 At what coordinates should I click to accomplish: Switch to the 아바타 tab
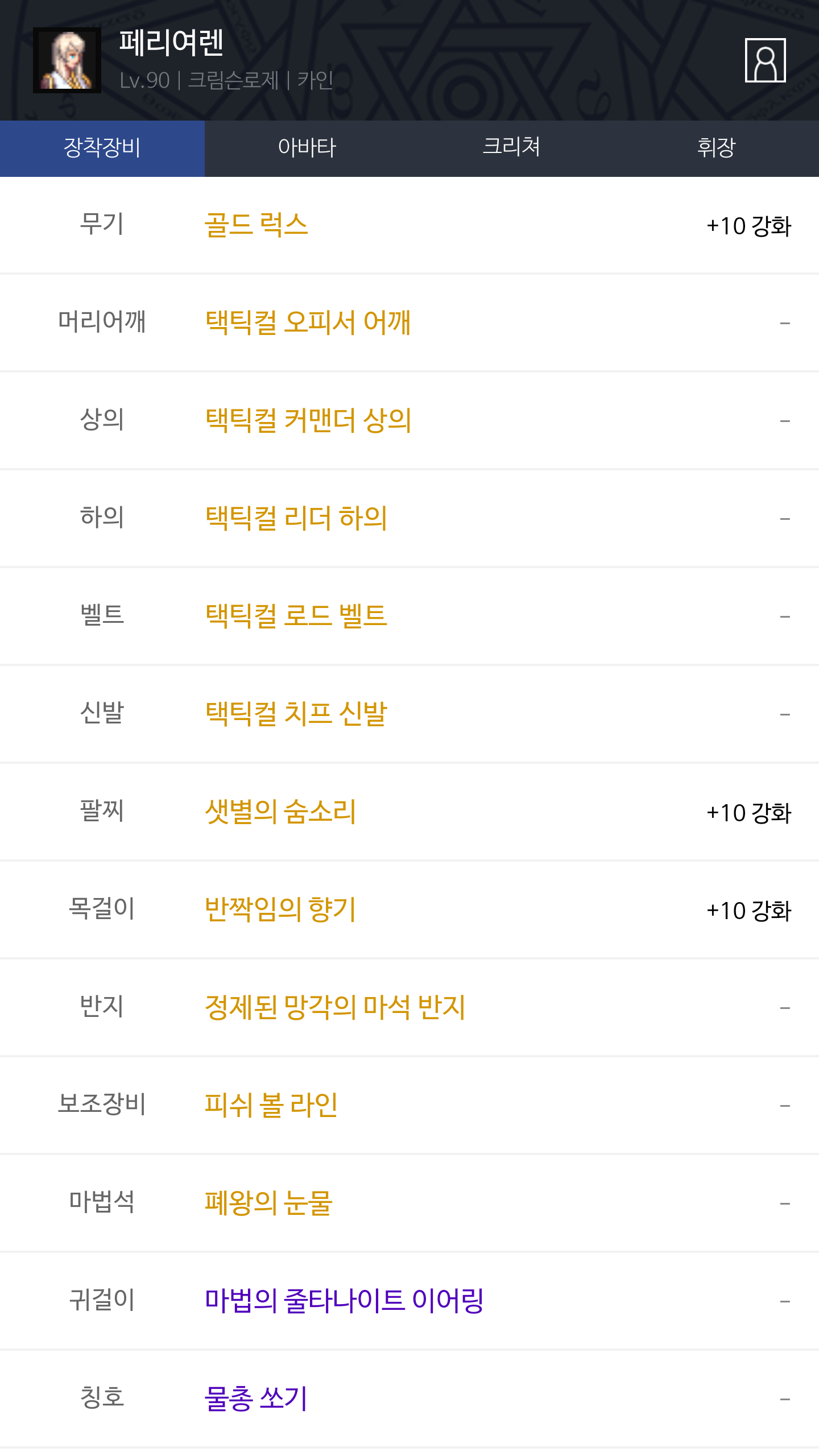point(307,148)
